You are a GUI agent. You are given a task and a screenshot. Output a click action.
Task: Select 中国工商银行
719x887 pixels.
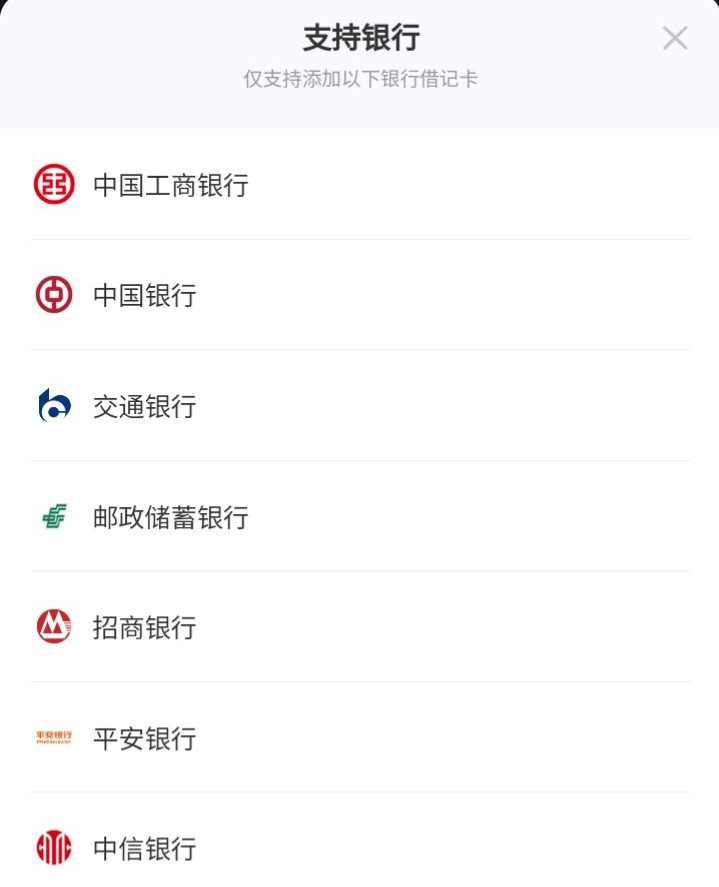coord(360,184)
